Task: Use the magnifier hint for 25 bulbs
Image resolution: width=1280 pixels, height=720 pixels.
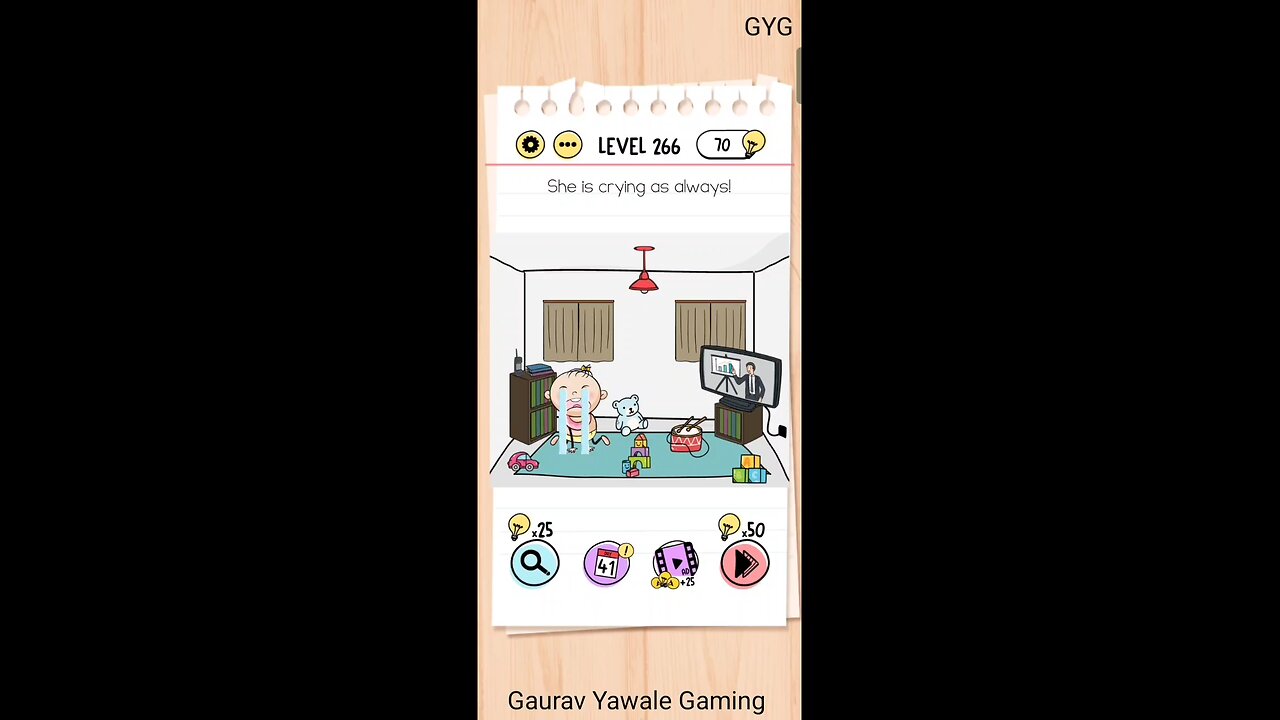Action: [x=534, y=564]
